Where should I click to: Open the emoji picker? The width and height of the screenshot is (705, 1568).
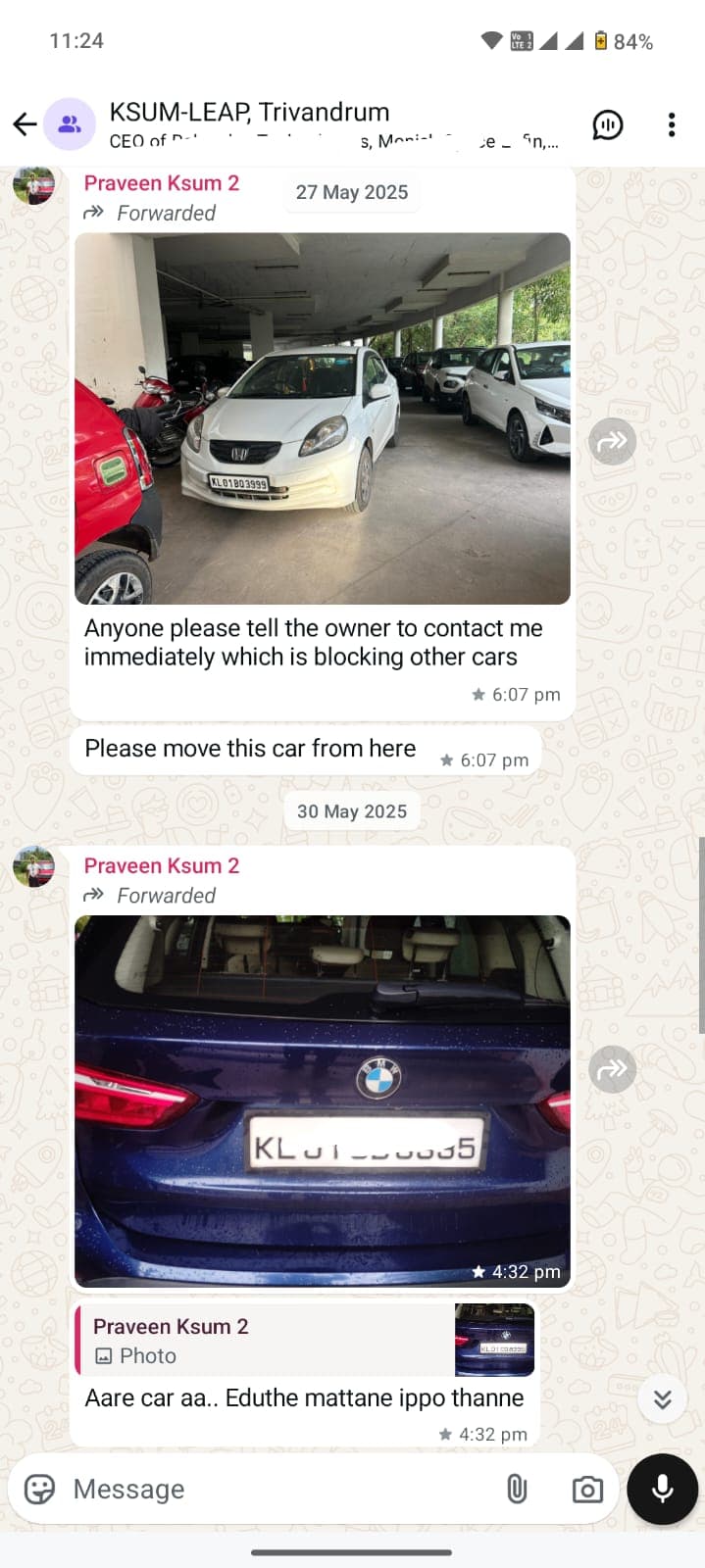40,1490
